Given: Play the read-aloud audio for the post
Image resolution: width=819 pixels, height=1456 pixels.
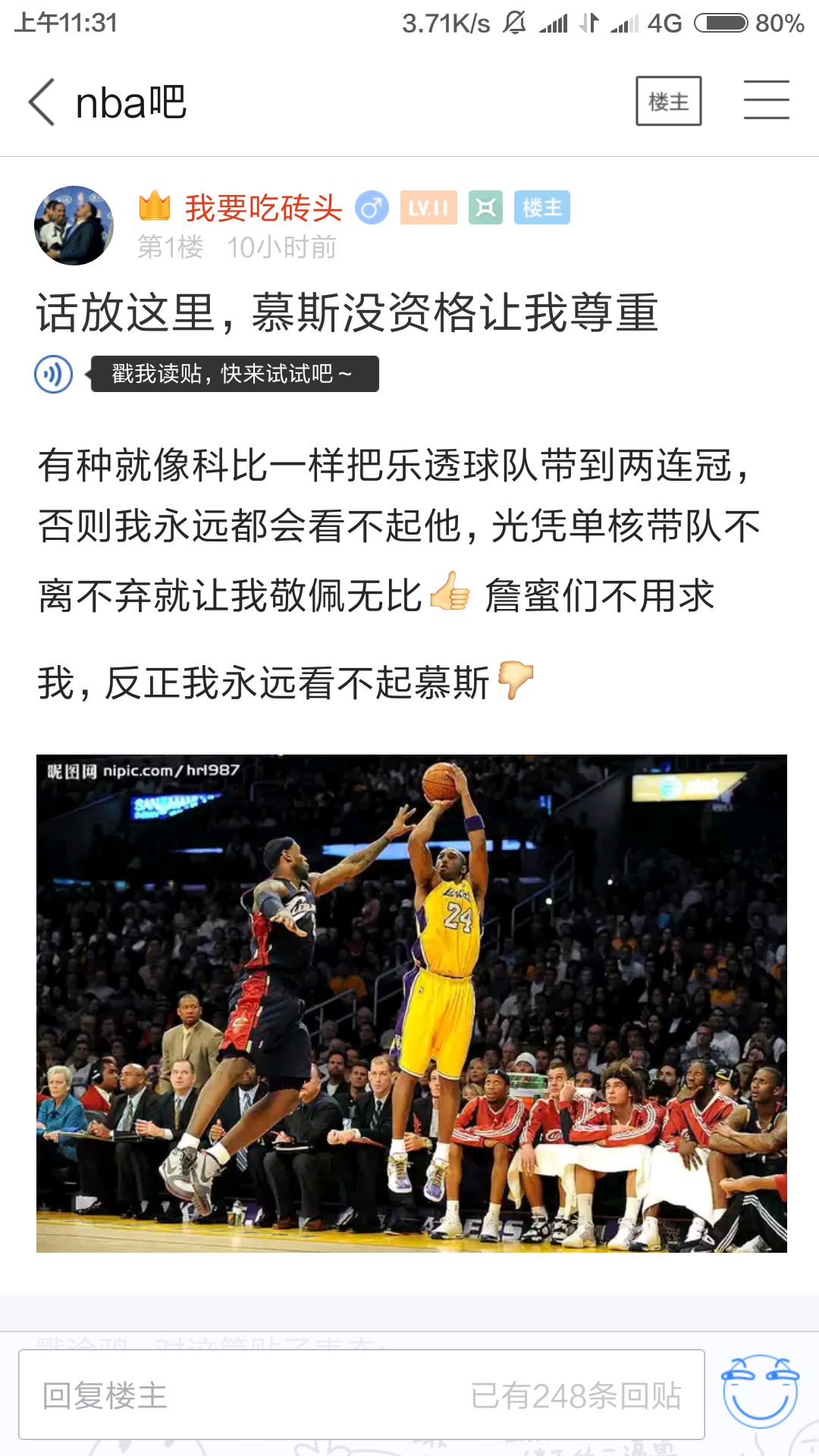Looking at the screenshot, I should click(54, 374).
